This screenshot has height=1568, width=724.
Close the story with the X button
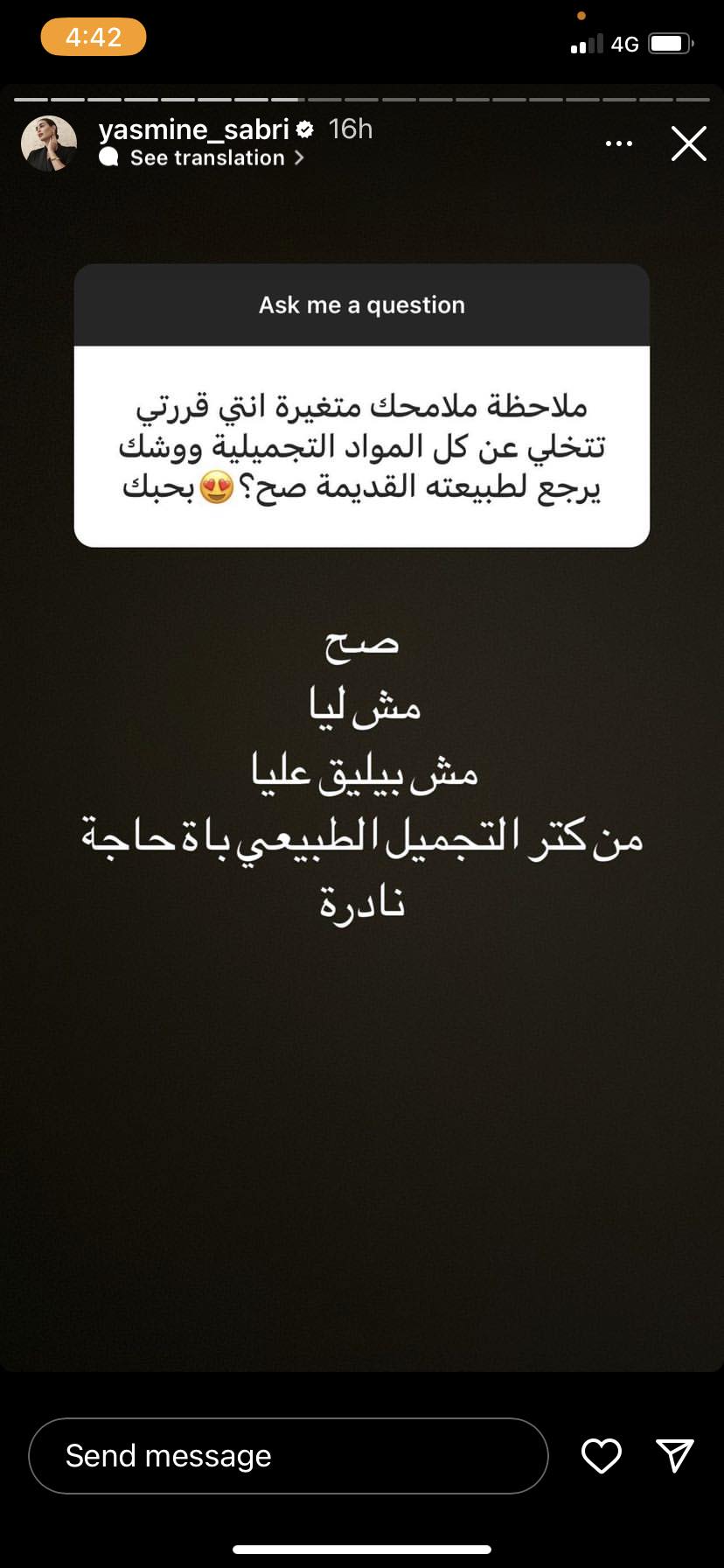688,143
